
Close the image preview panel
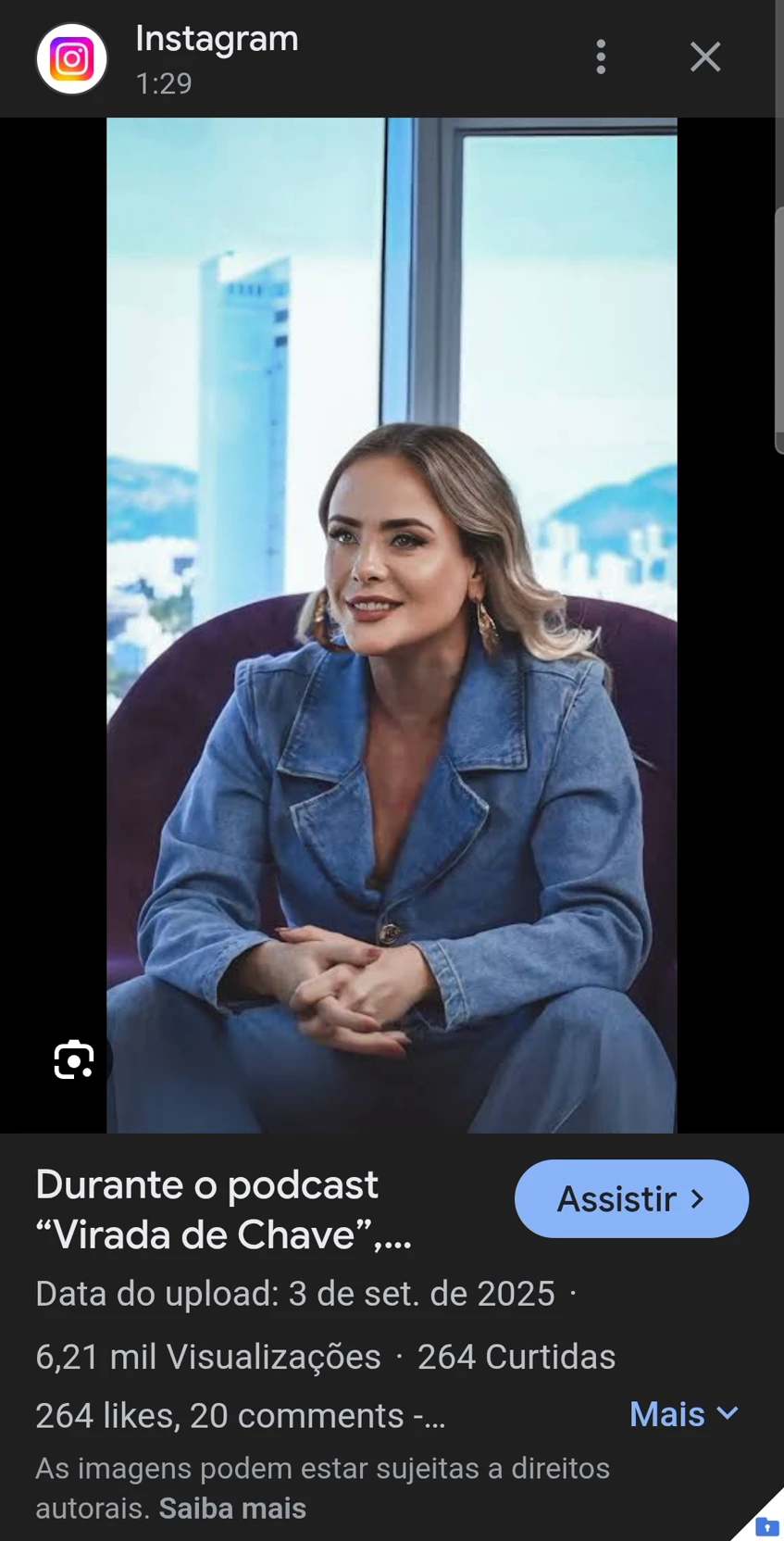pyautogui.click(x=704, y=57)
